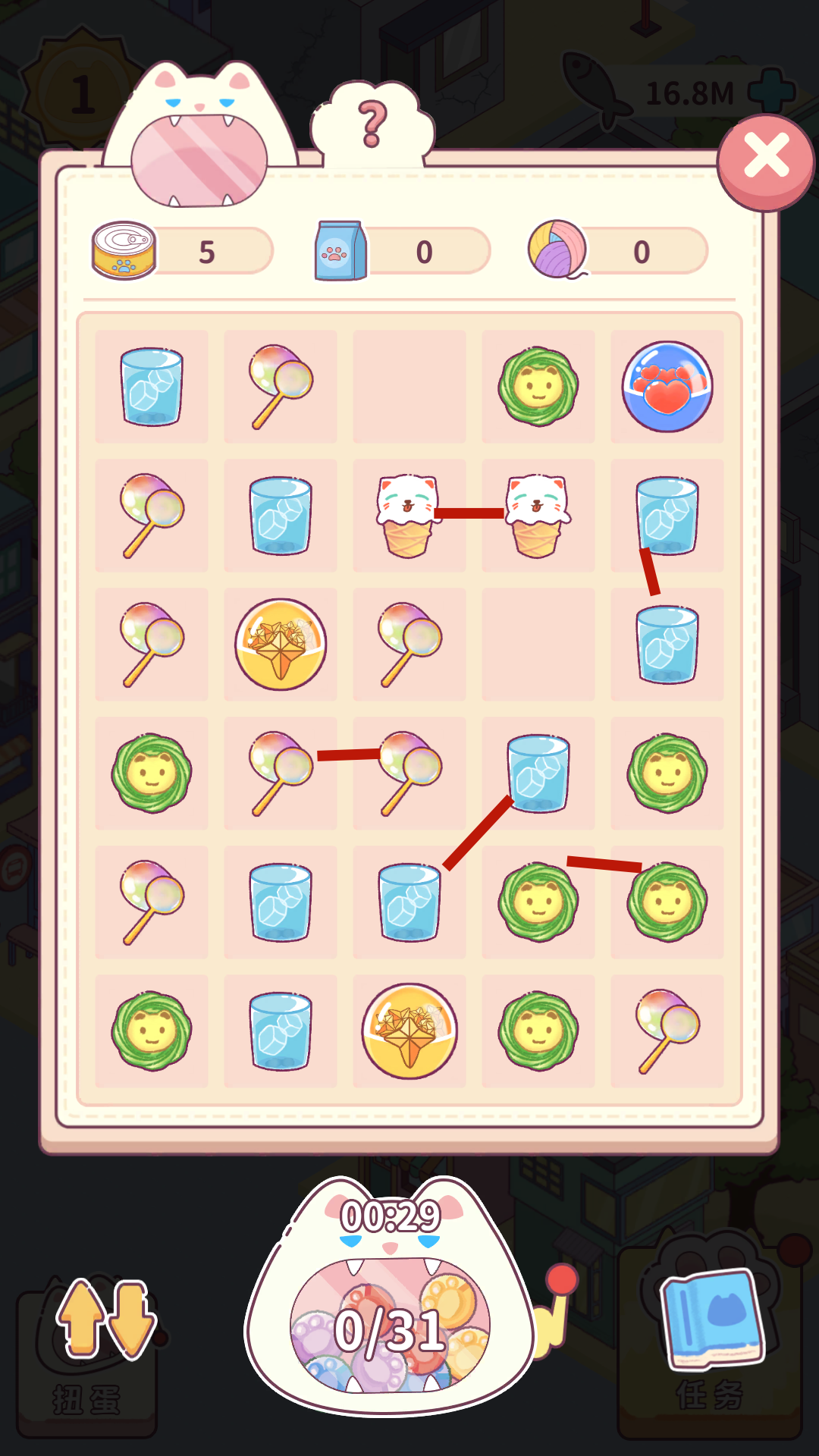Close the cat matching popup
This screenshot has width=819, height=1456.
click(765, 160)
